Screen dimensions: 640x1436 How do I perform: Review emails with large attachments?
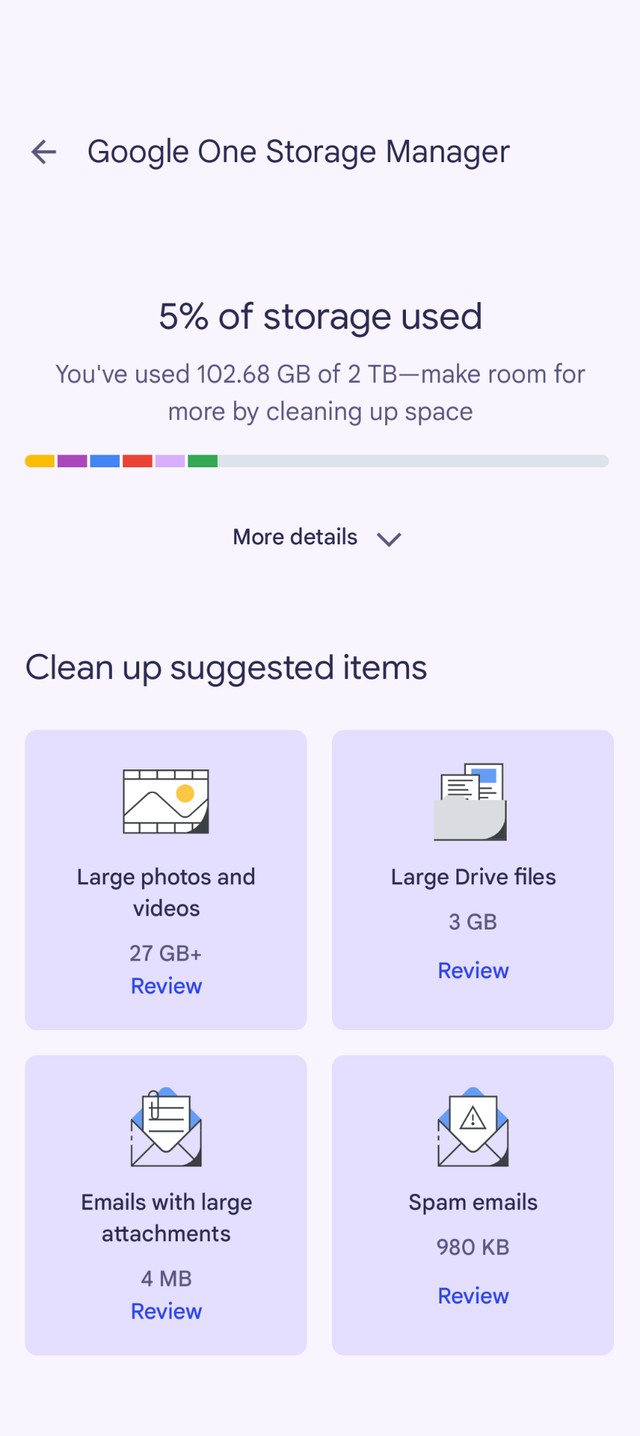pos(166,1311)
